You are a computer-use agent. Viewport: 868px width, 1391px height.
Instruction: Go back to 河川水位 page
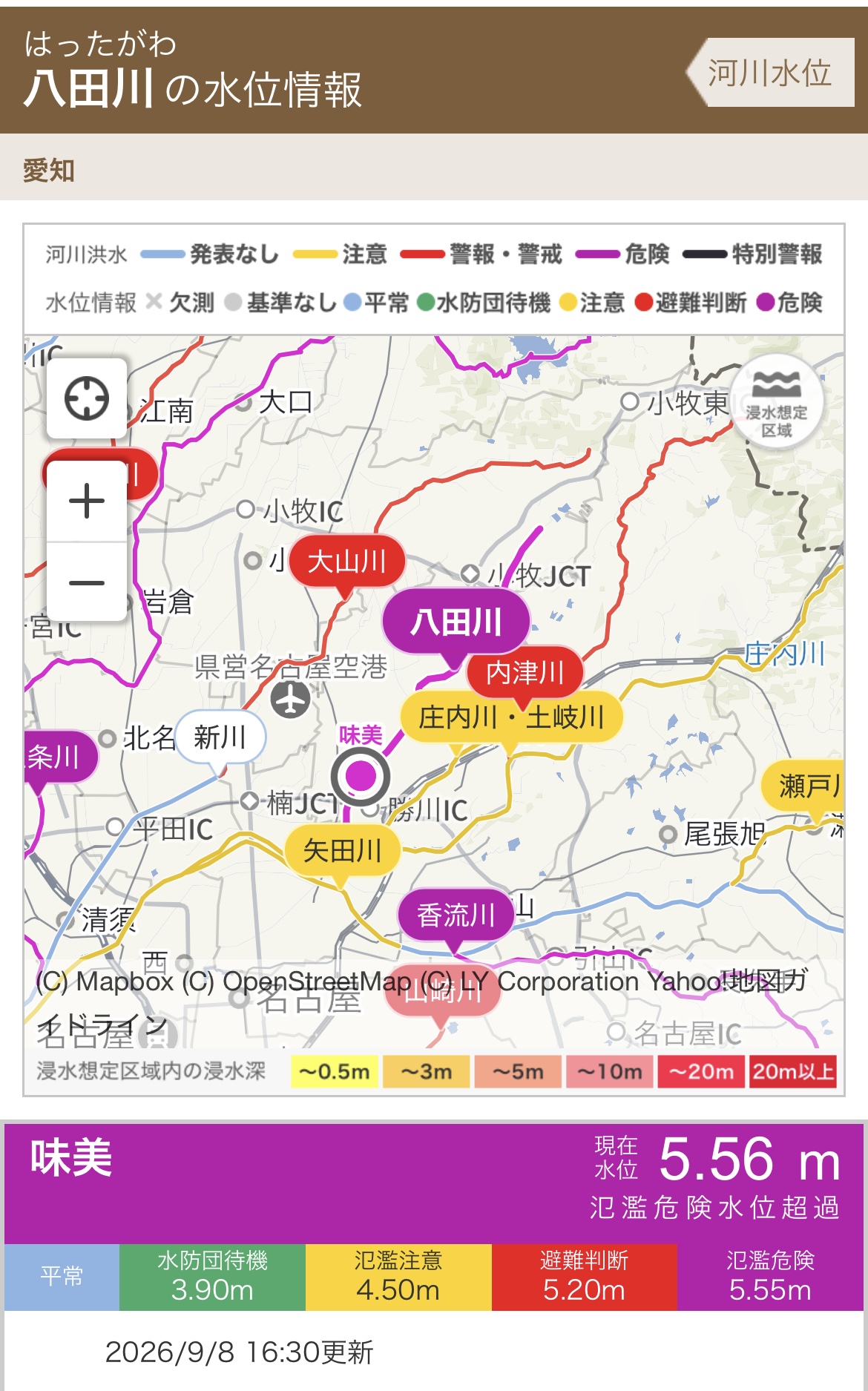tap(771, 73)
